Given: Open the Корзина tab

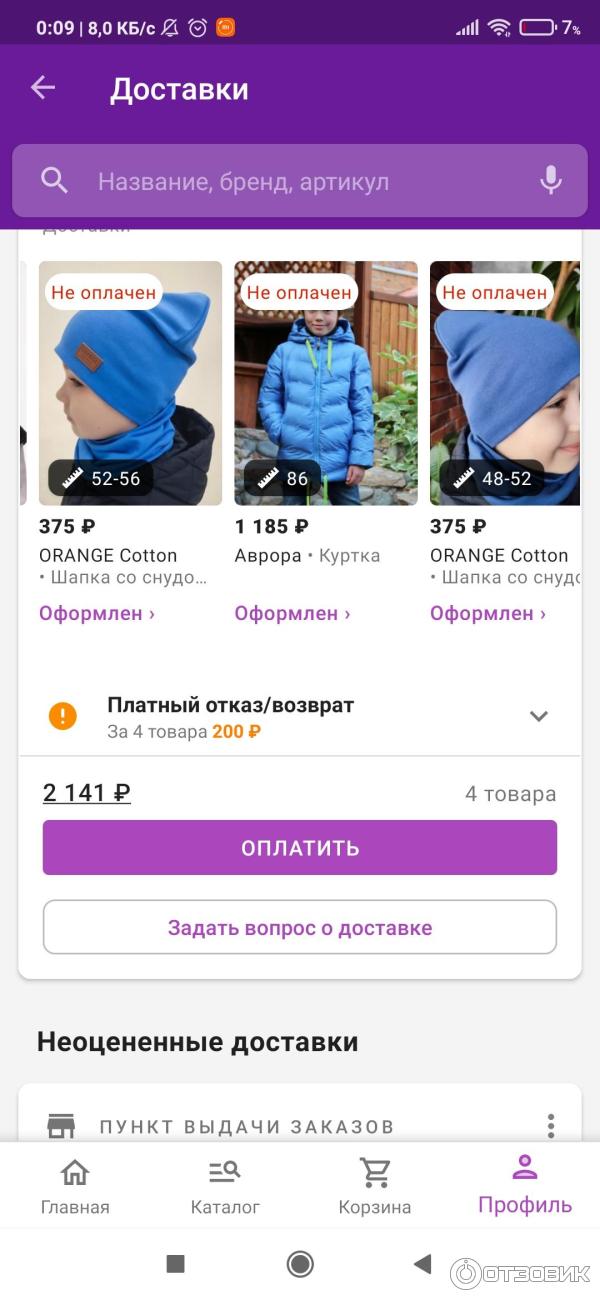Looking at the screenshot, I should pos(375,1186).
